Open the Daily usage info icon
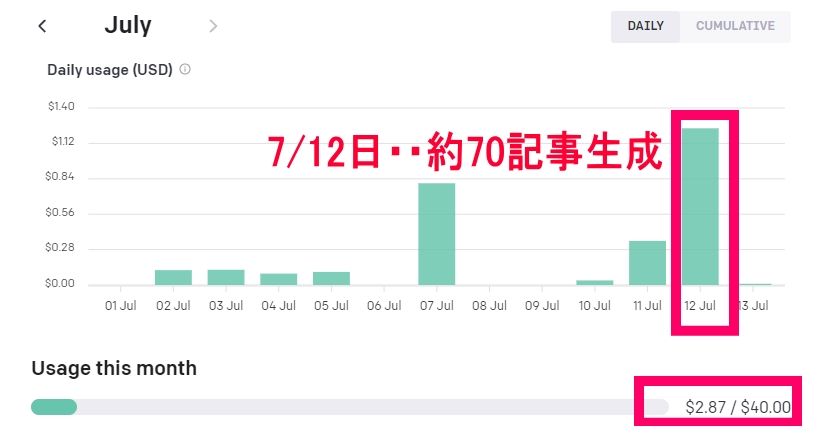Viewport: 820px width, 438px height. pos(185,70)
